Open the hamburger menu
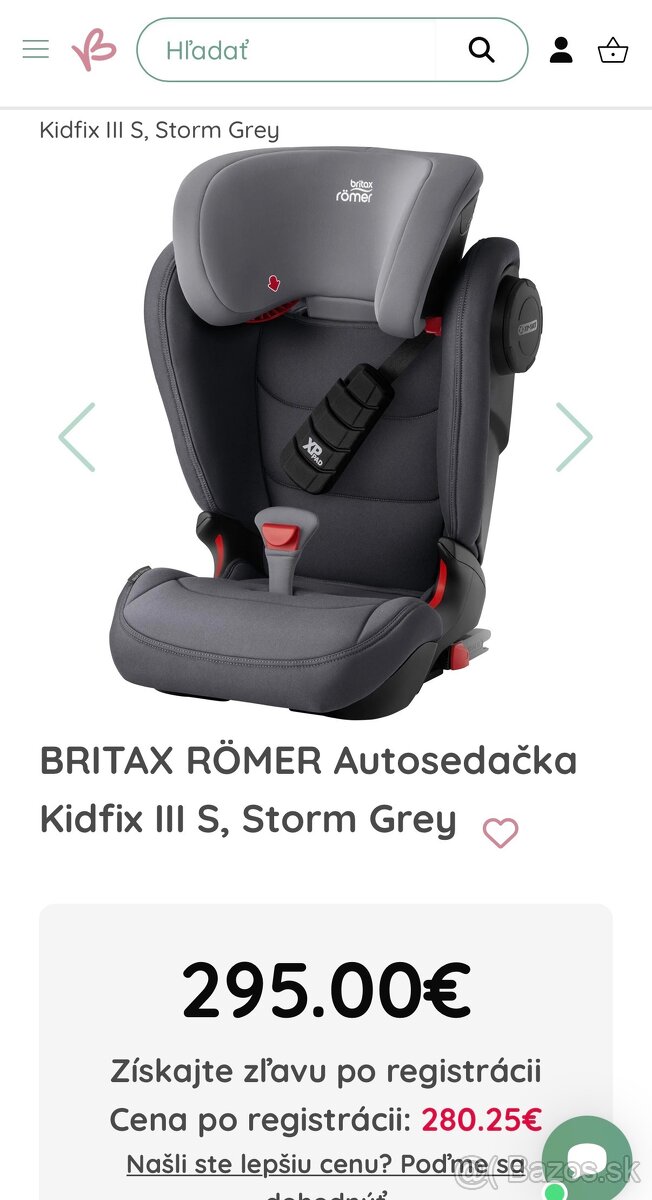This screenshot has height=1200, width=652. click(36, 49)
